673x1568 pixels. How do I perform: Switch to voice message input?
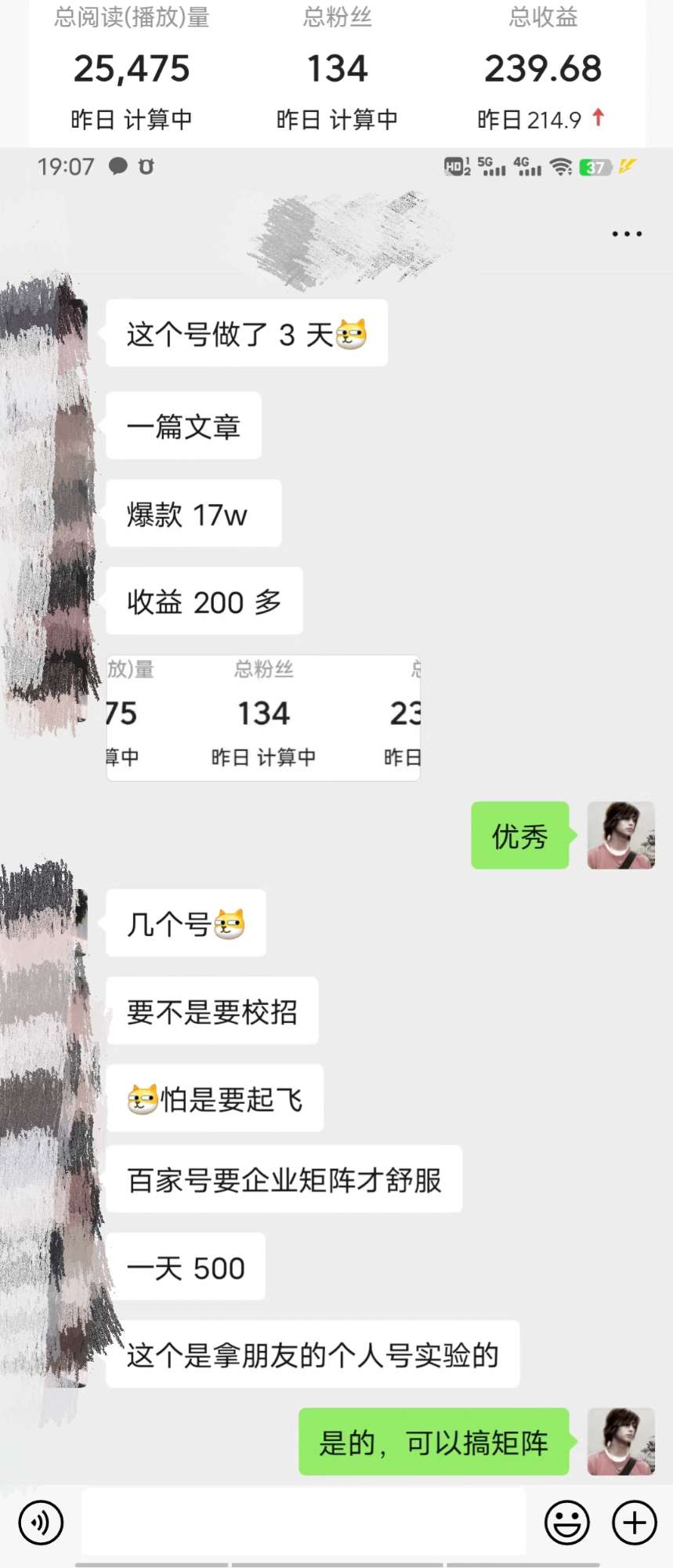click(41, 1523)
